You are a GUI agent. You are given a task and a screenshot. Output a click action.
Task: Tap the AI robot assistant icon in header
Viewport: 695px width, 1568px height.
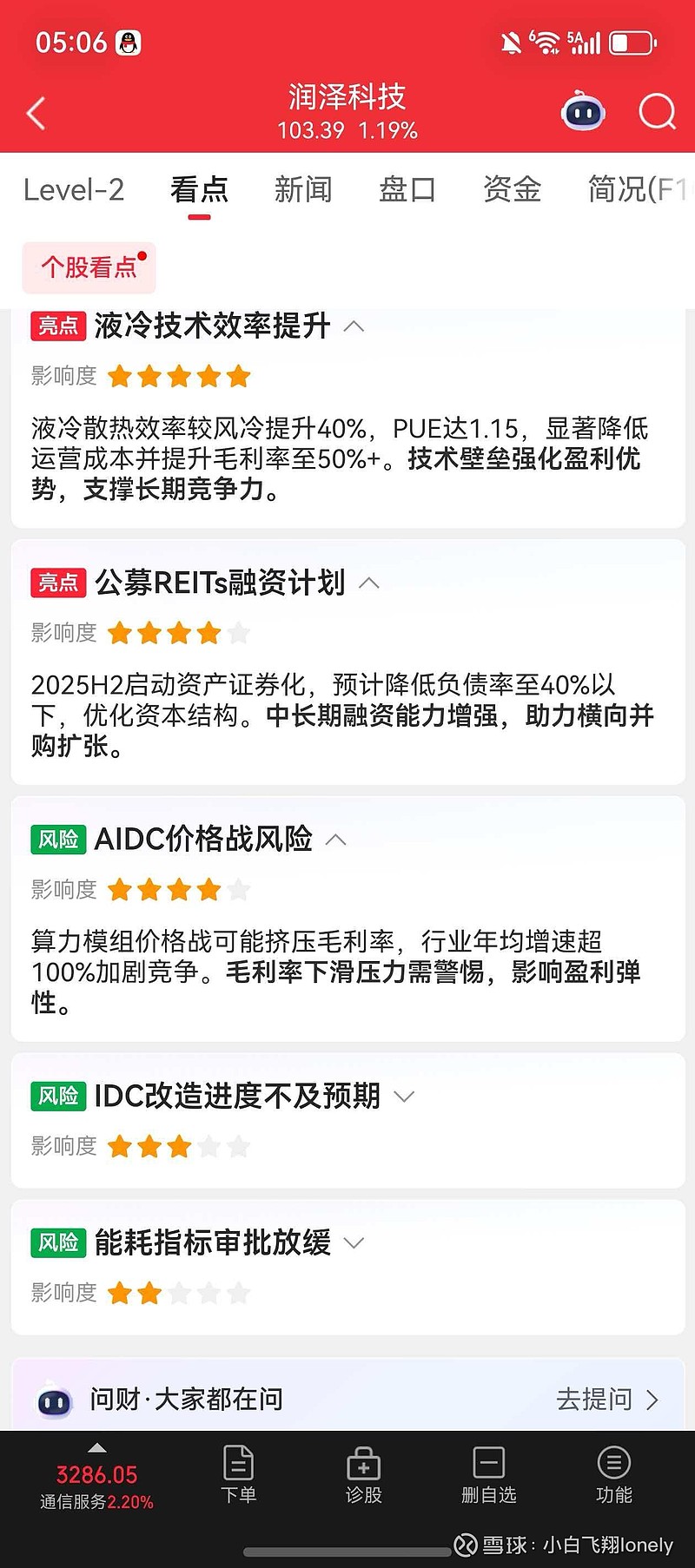(x=582, y=111)
